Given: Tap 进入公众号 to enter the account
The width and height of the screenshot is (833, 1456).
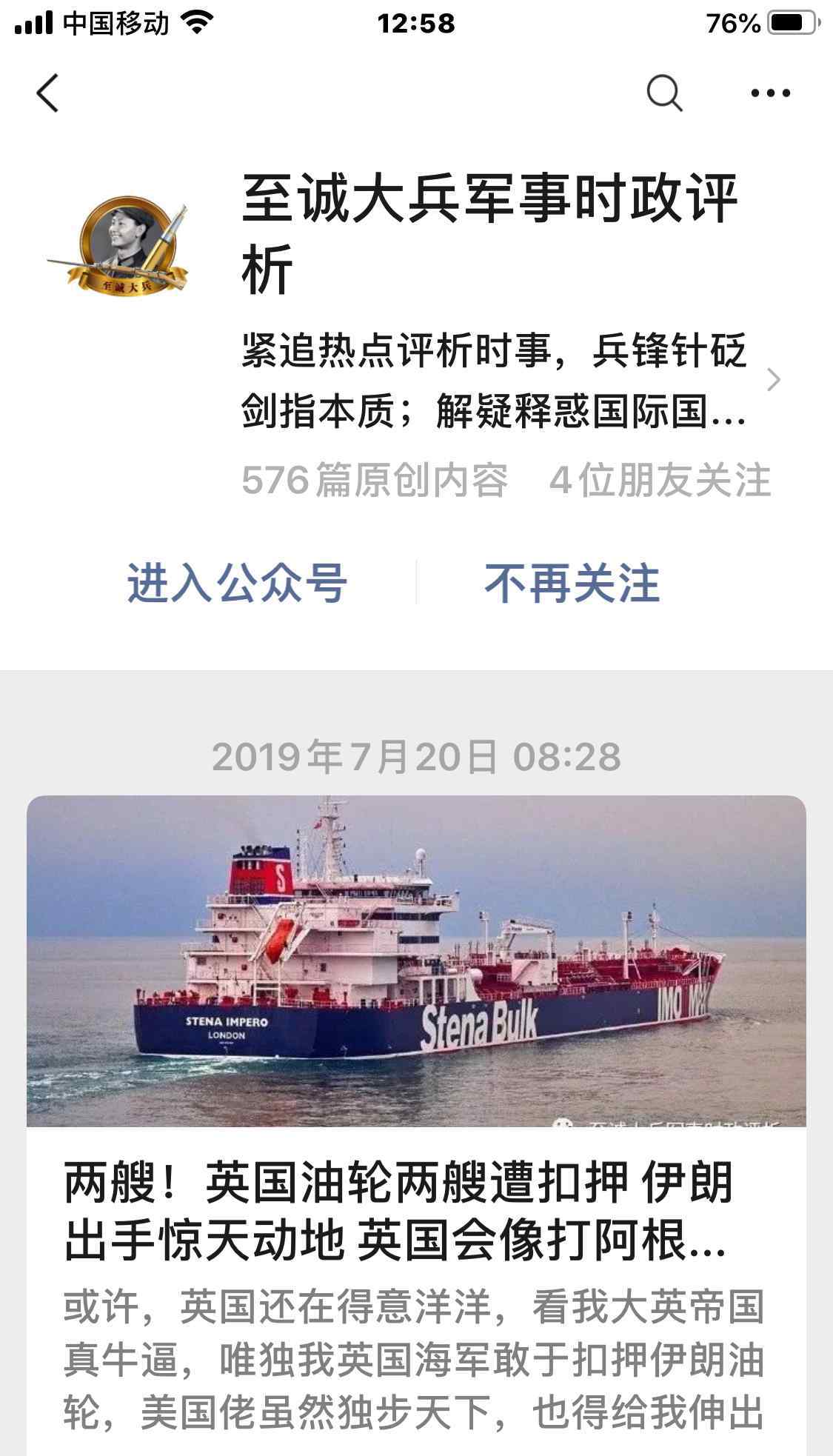Looking at the screenshot, I should point(237,583).
